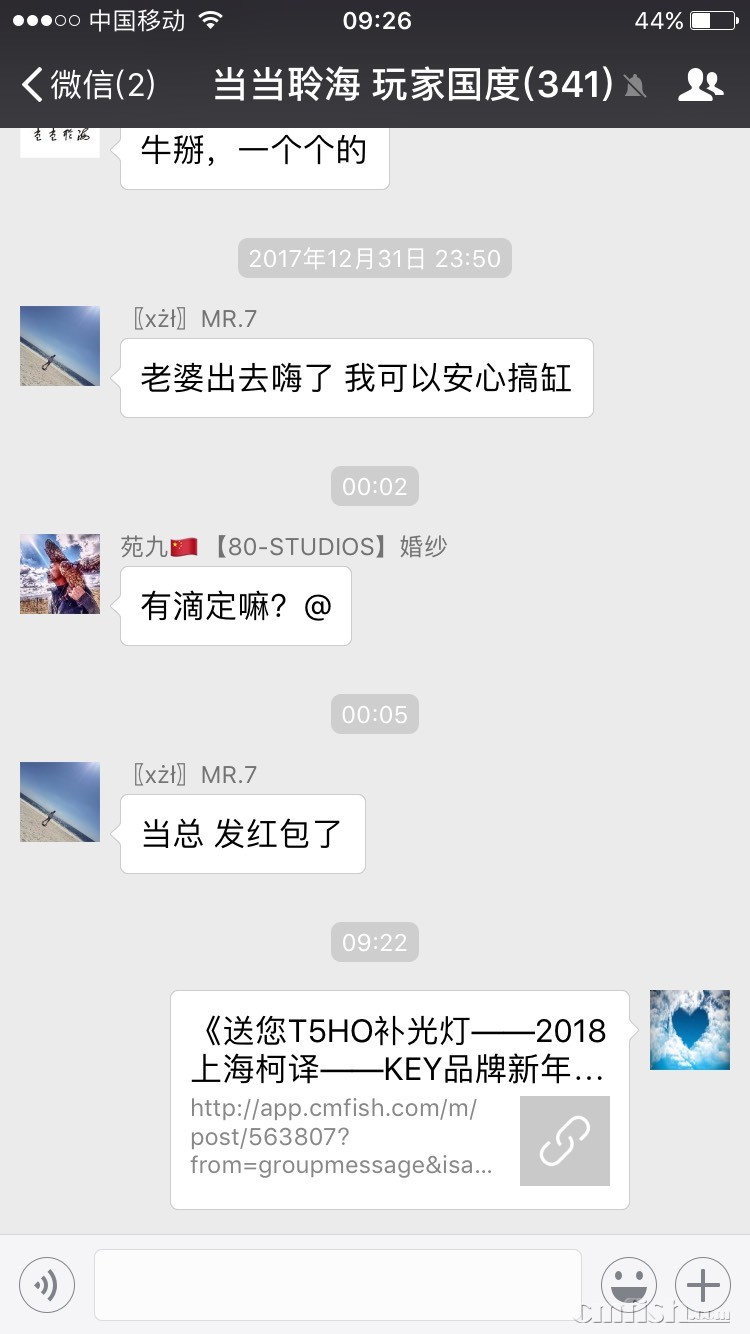View MR.7's avatar above 当总 发红包了

point(60,802)
